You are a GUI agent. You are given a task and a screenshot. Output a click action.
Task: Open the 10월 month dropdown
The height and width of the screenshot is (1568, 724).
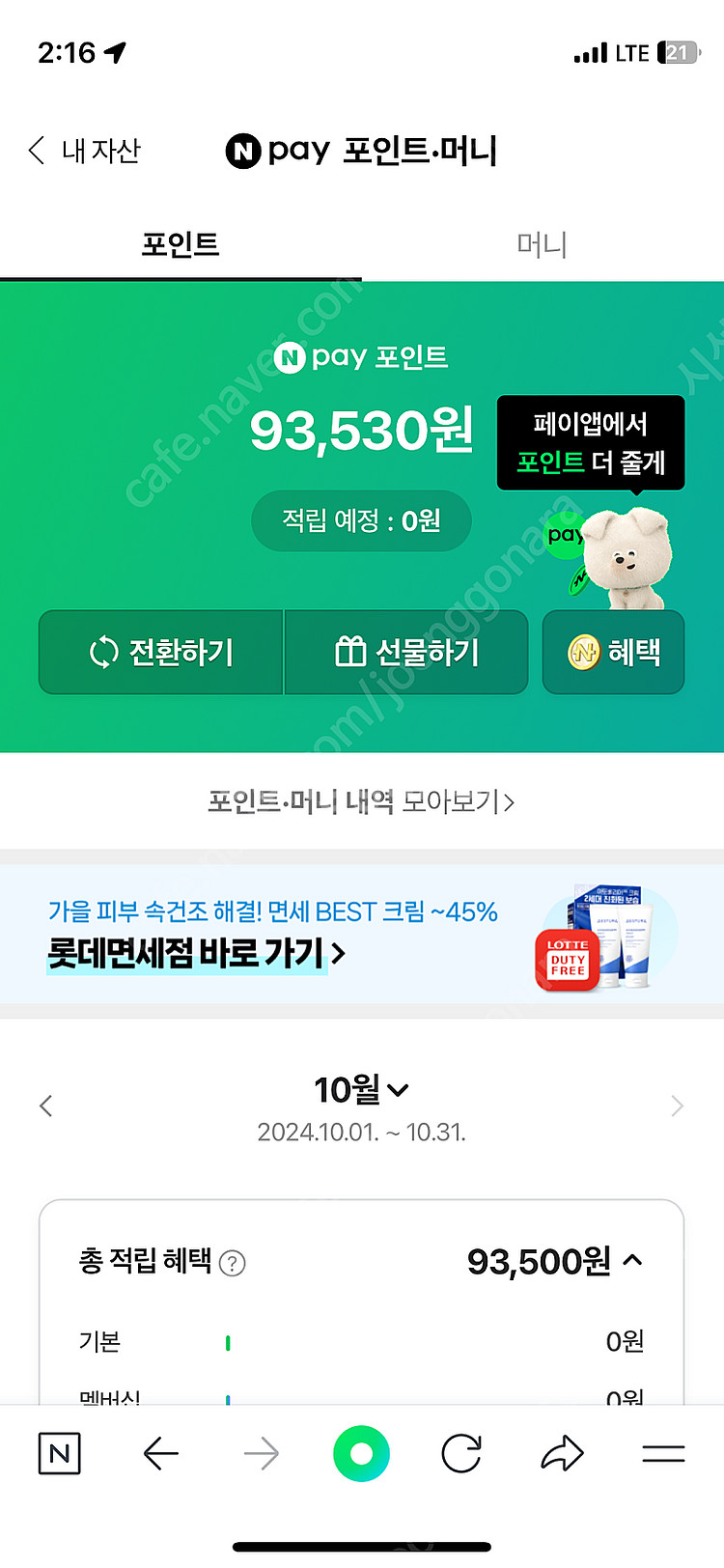click(362, 1090)
